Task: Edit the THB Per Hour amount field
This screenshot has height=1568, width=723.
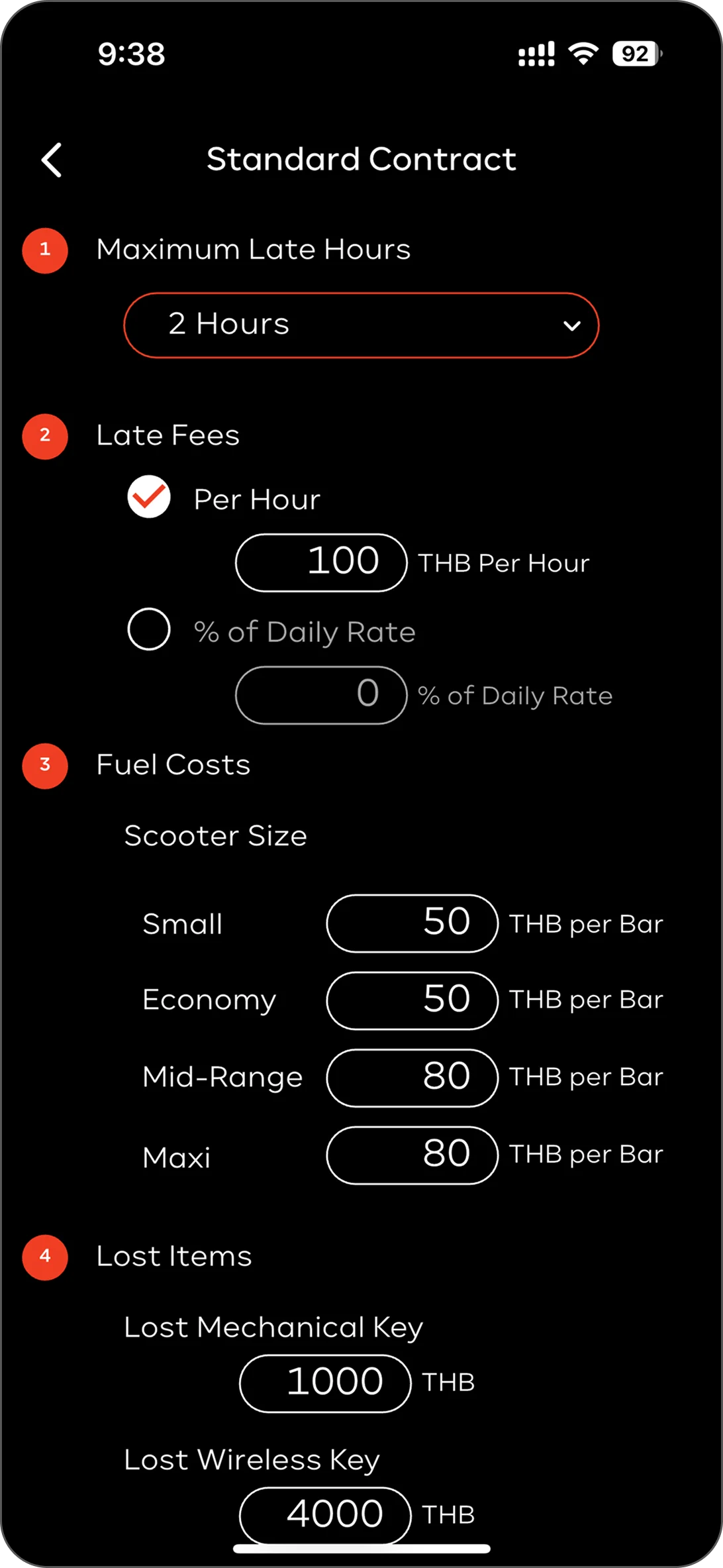Action: 321,562
